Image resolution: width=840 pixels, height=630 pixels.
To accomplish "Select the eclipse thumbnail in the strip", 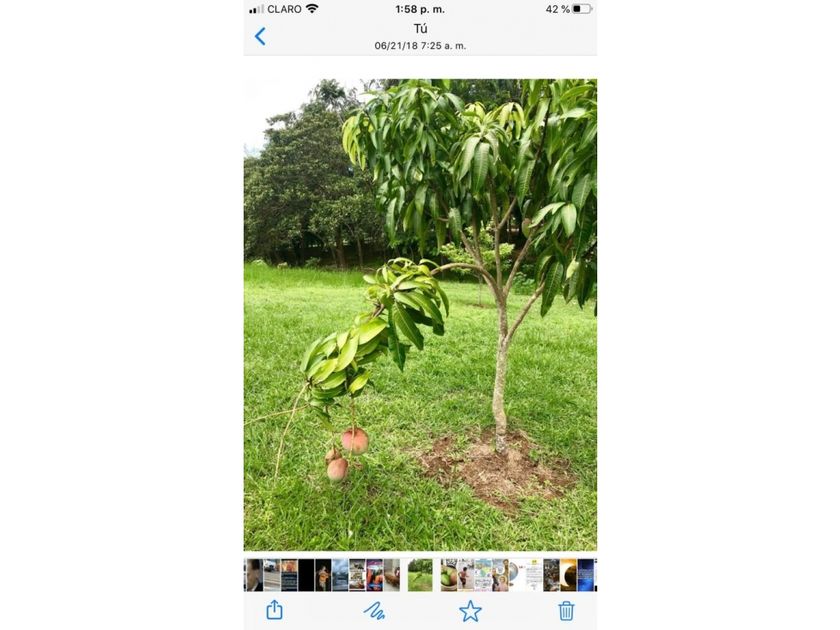I will [x=568, y=575].
